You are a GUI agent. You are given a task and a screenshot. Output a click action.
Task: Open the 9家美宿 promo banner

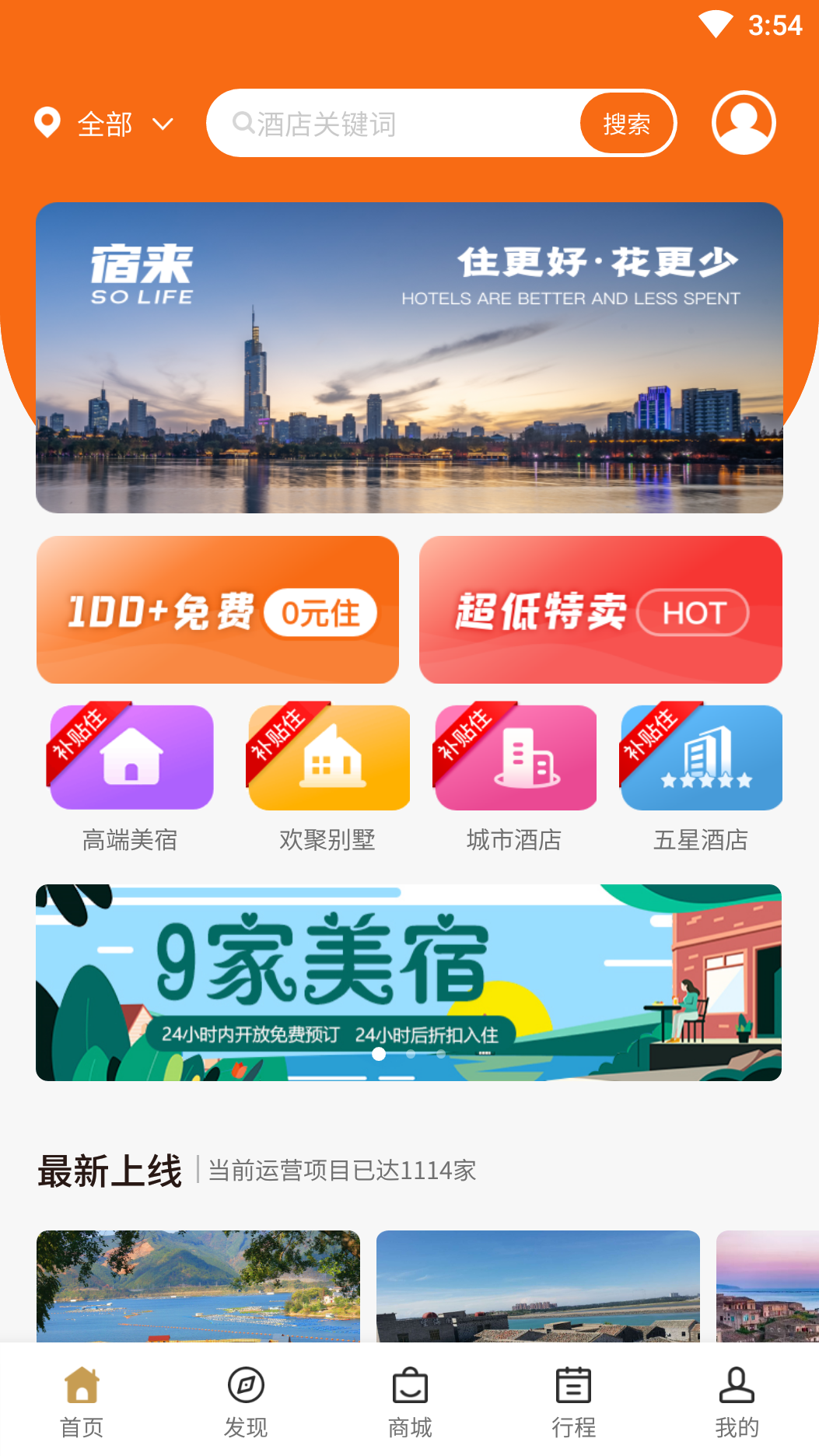click(x=409, y=982)
